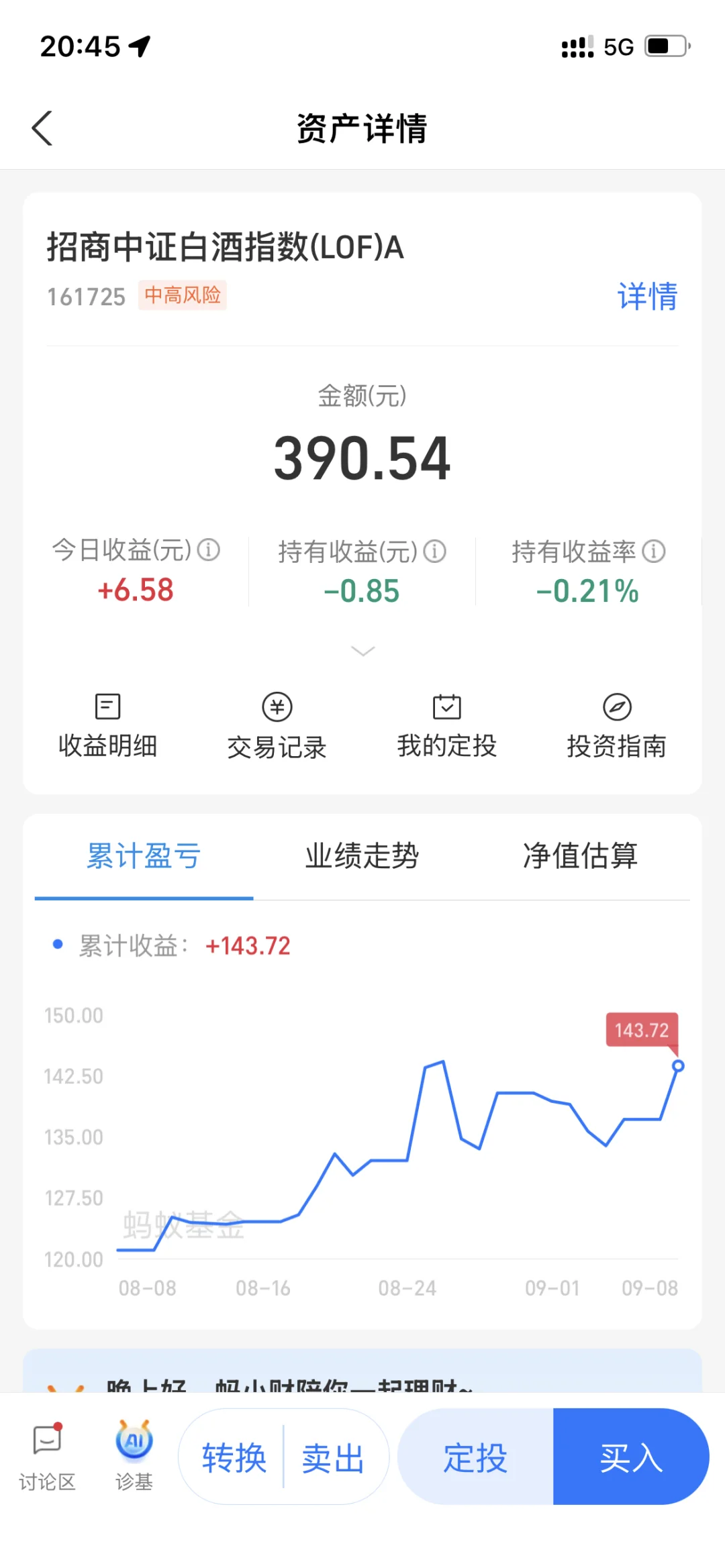
Task: Open 投资指南
Action: point(617,726)
